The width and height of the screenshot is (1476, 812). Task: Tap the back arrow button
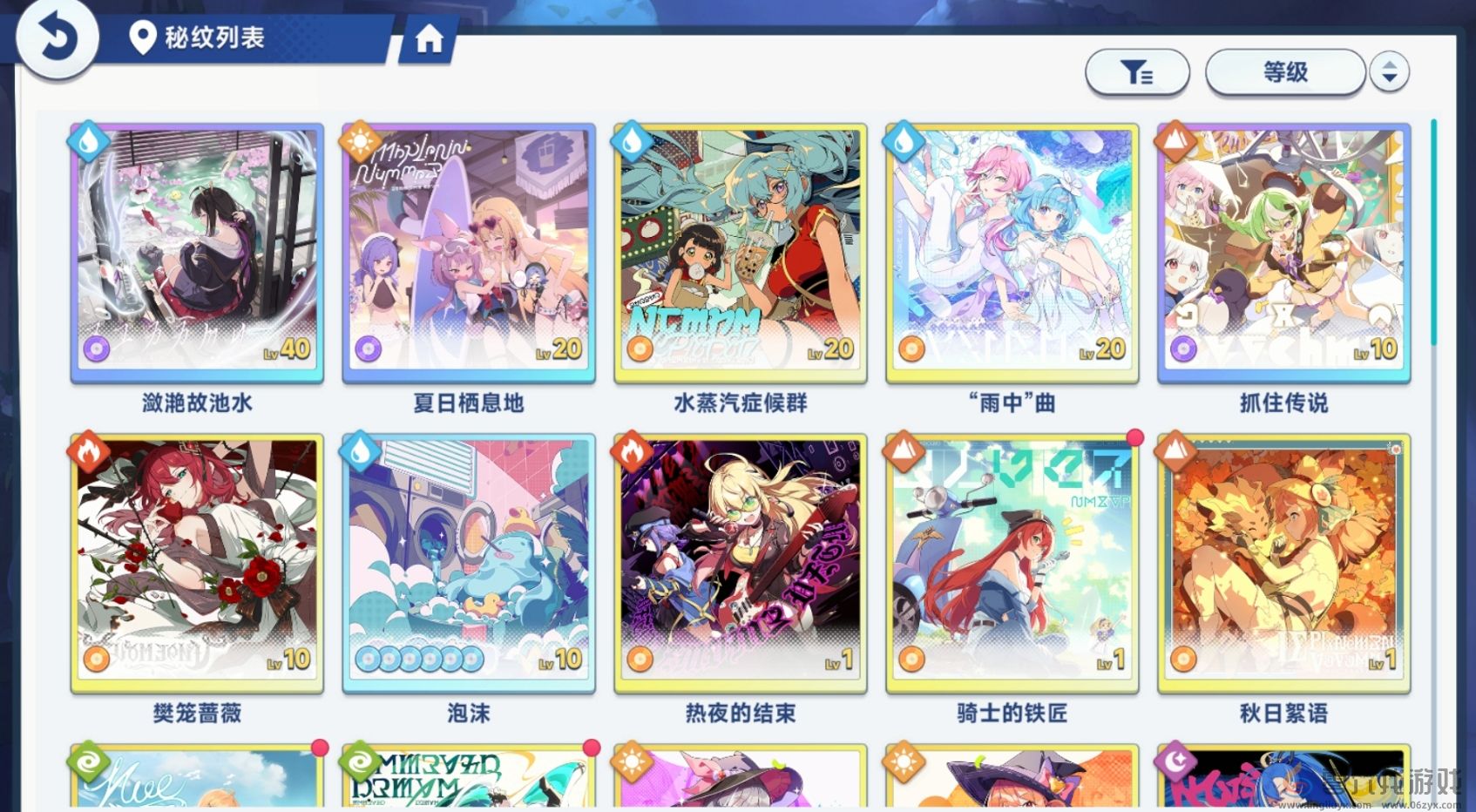[57, 38]
